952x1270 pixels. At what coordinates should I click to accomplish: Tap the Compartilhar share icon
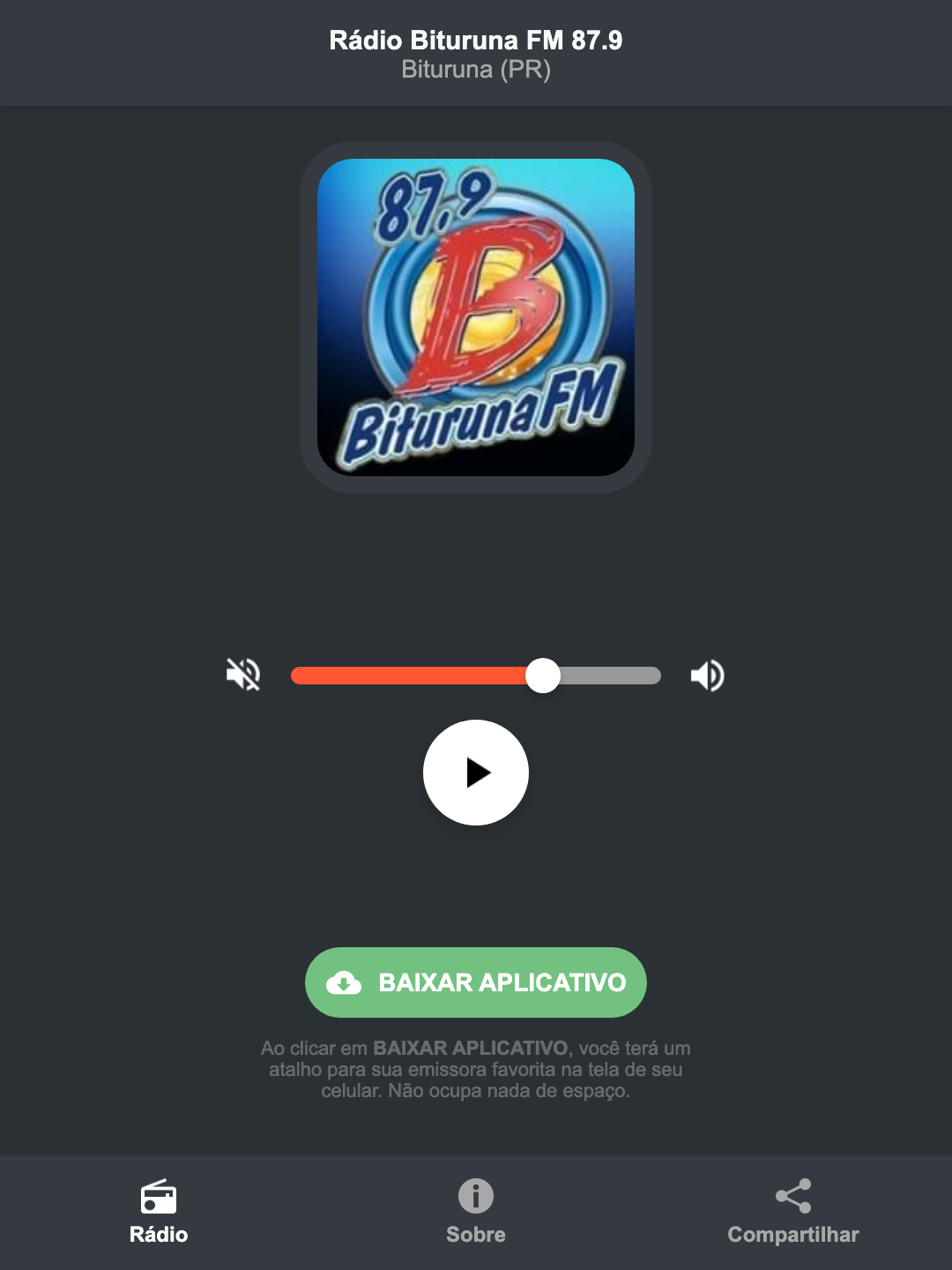tap(792, 1195)
